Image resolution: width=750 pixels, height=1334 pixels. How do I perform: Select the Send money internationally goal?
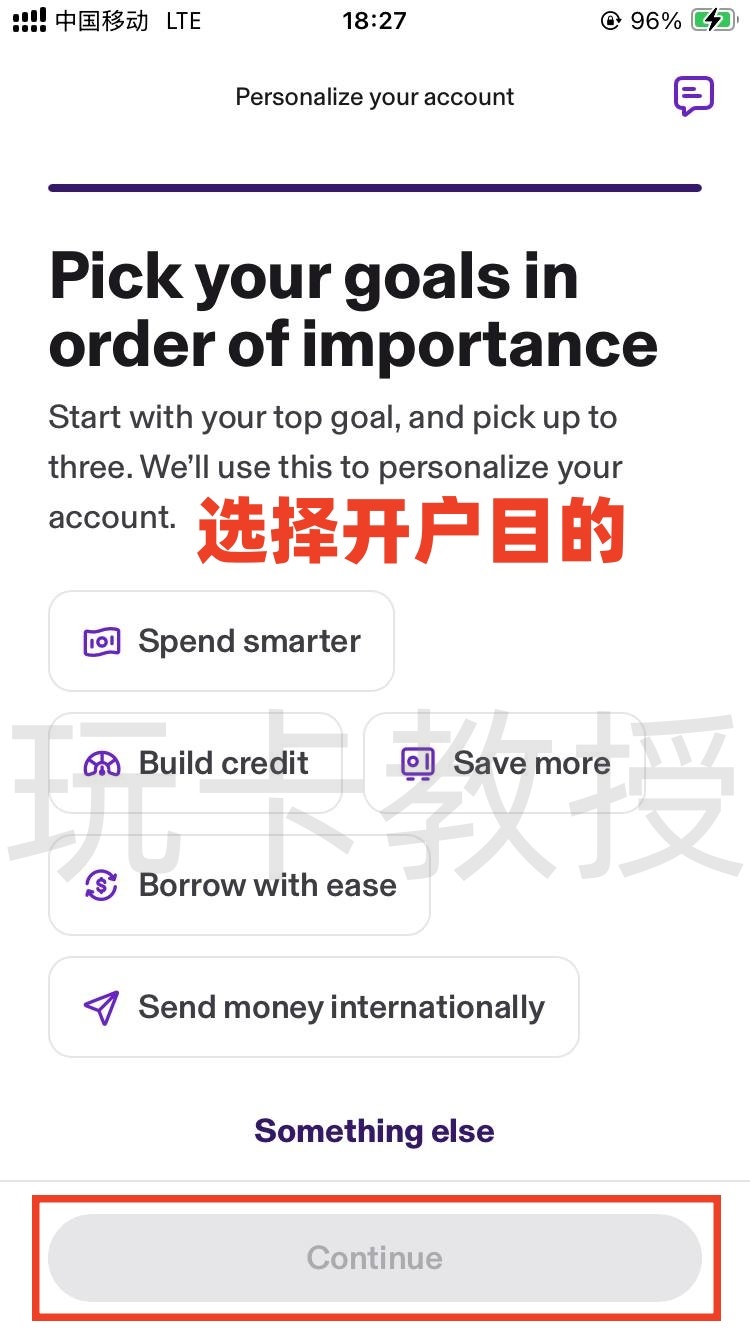pyautogui.click(x=314, y=1007)
